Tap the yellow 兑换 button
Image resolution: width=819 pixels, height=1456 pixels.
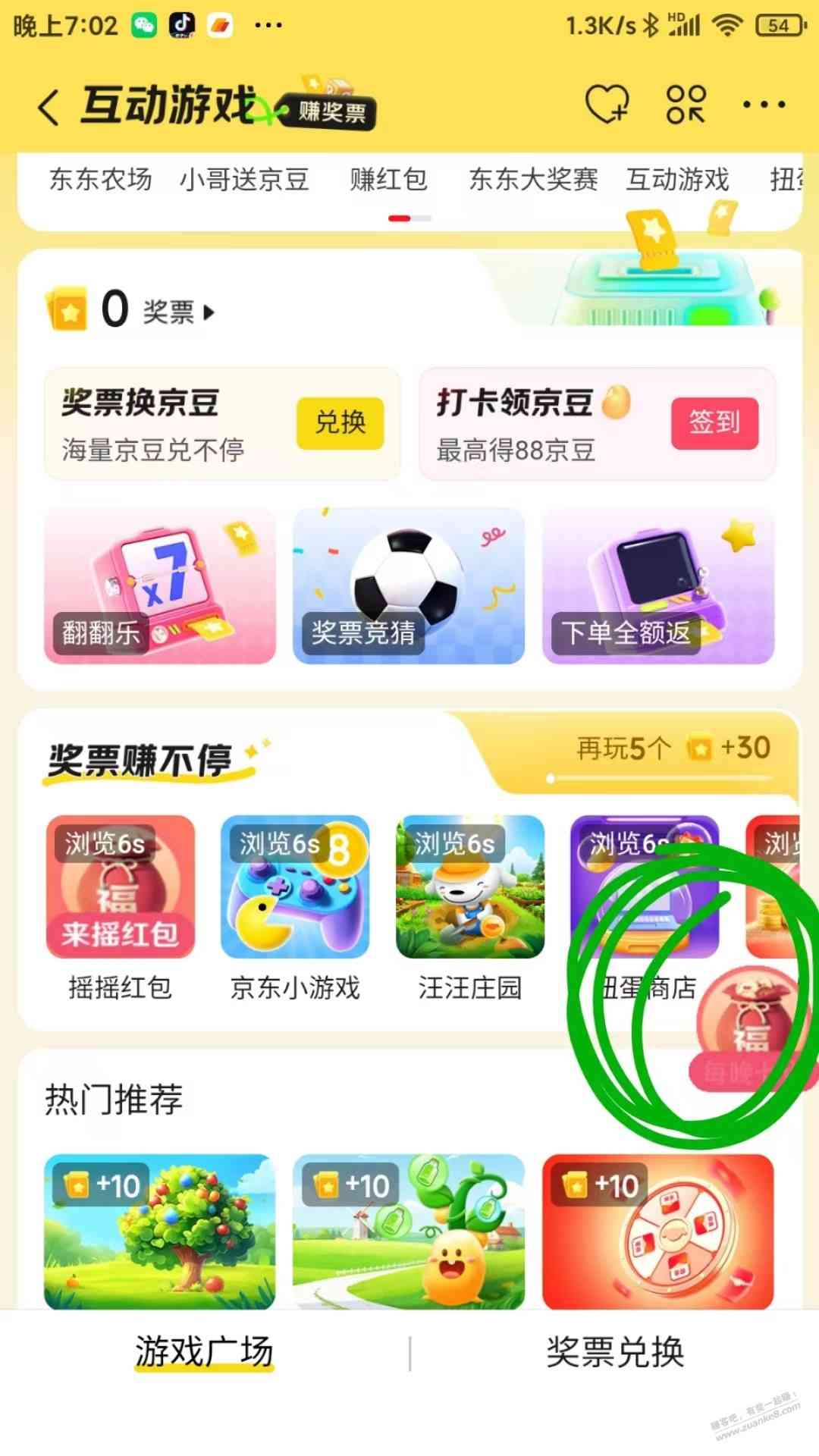pos(340,422)
